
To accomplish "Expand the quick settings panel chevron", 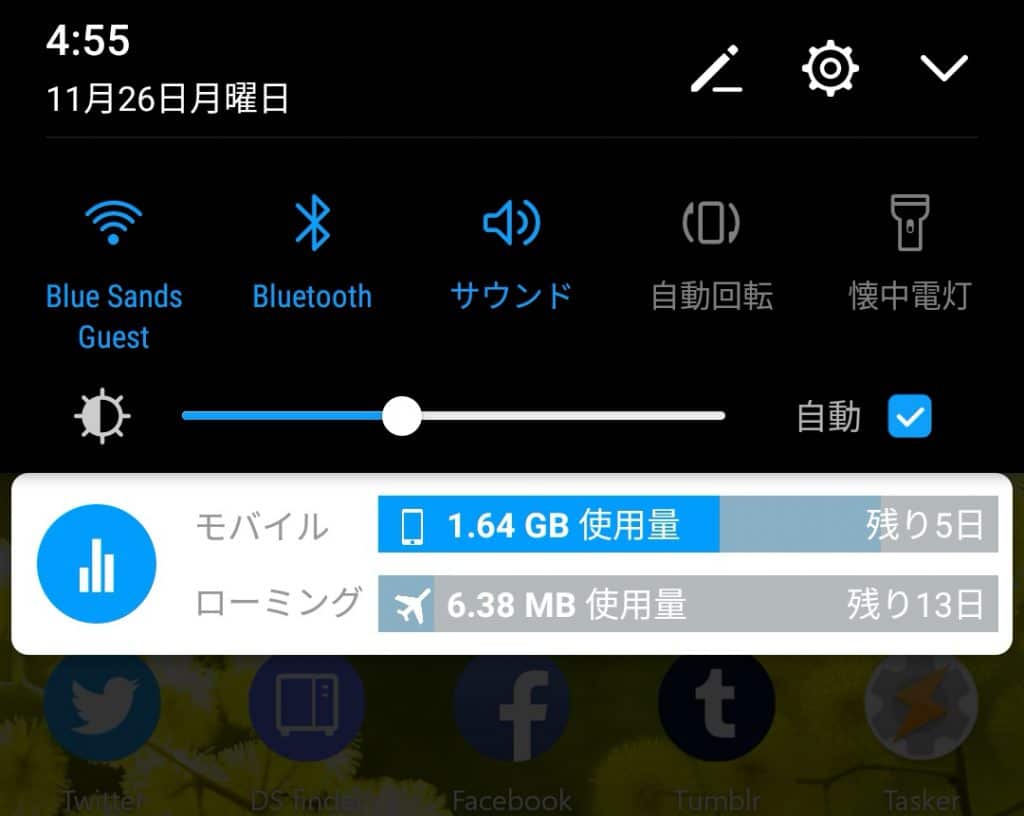I will point(943,69).
